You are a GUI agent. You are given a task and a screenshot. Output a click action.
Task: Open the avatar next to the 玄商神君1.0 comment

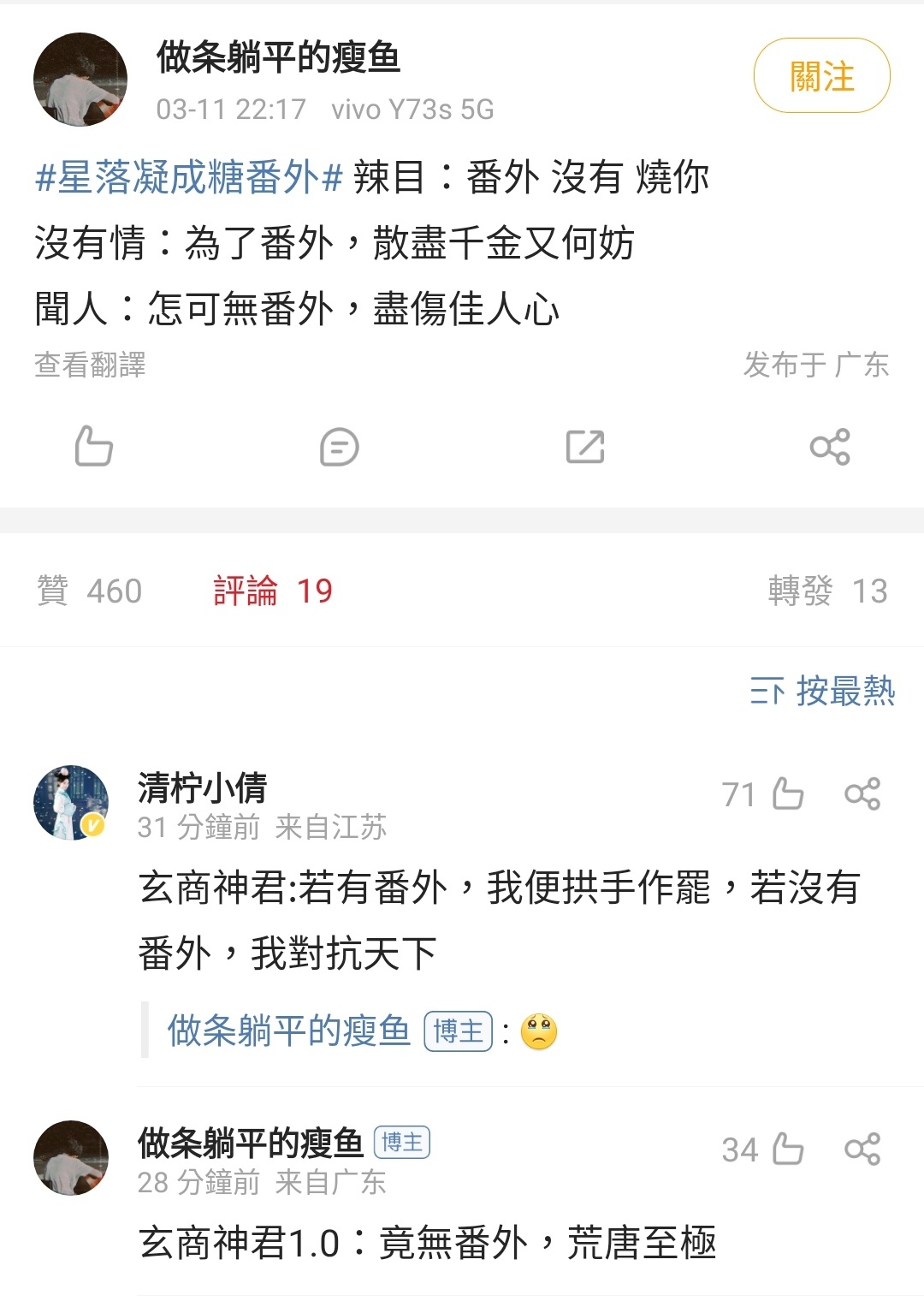tap(71, 1158)
